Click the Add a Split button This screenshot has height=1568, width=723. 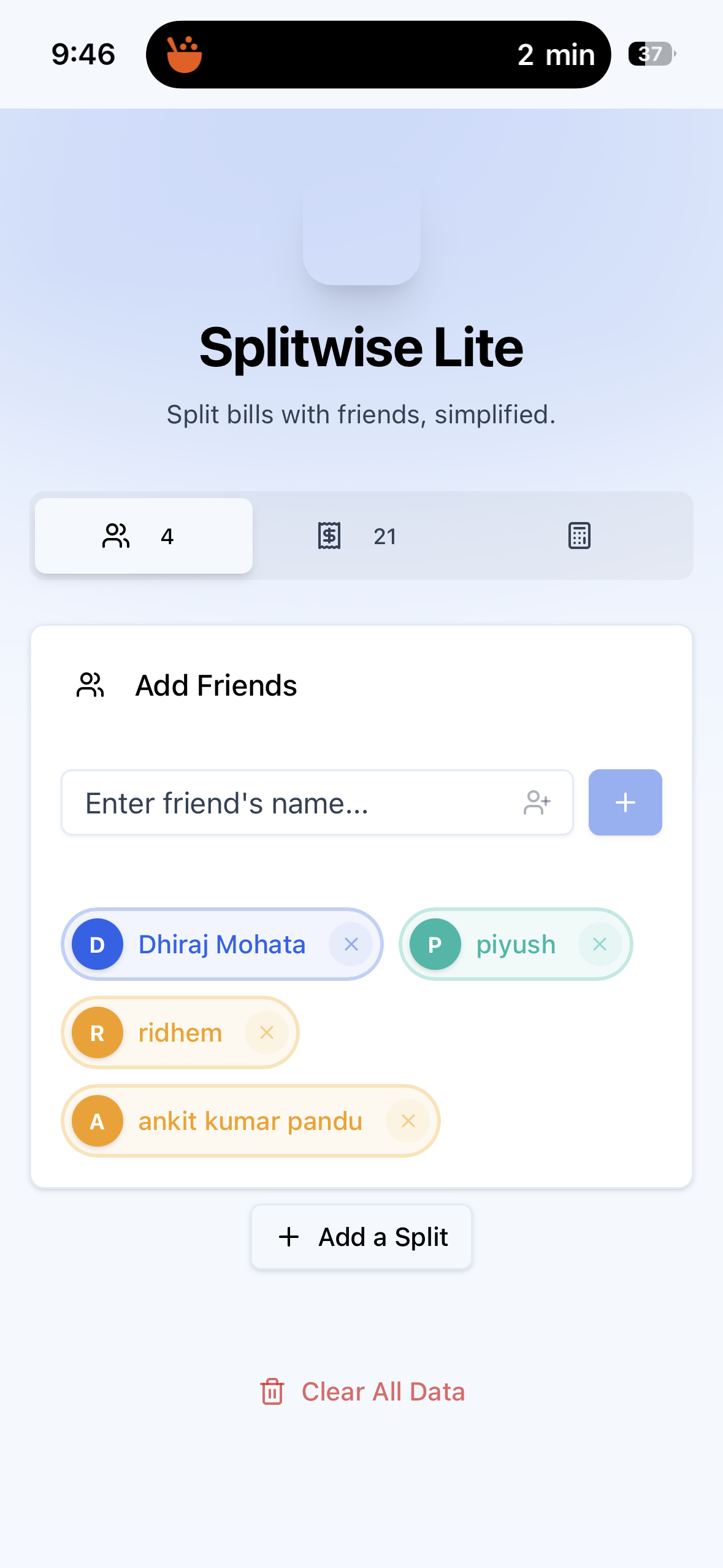click(361, 1237)
